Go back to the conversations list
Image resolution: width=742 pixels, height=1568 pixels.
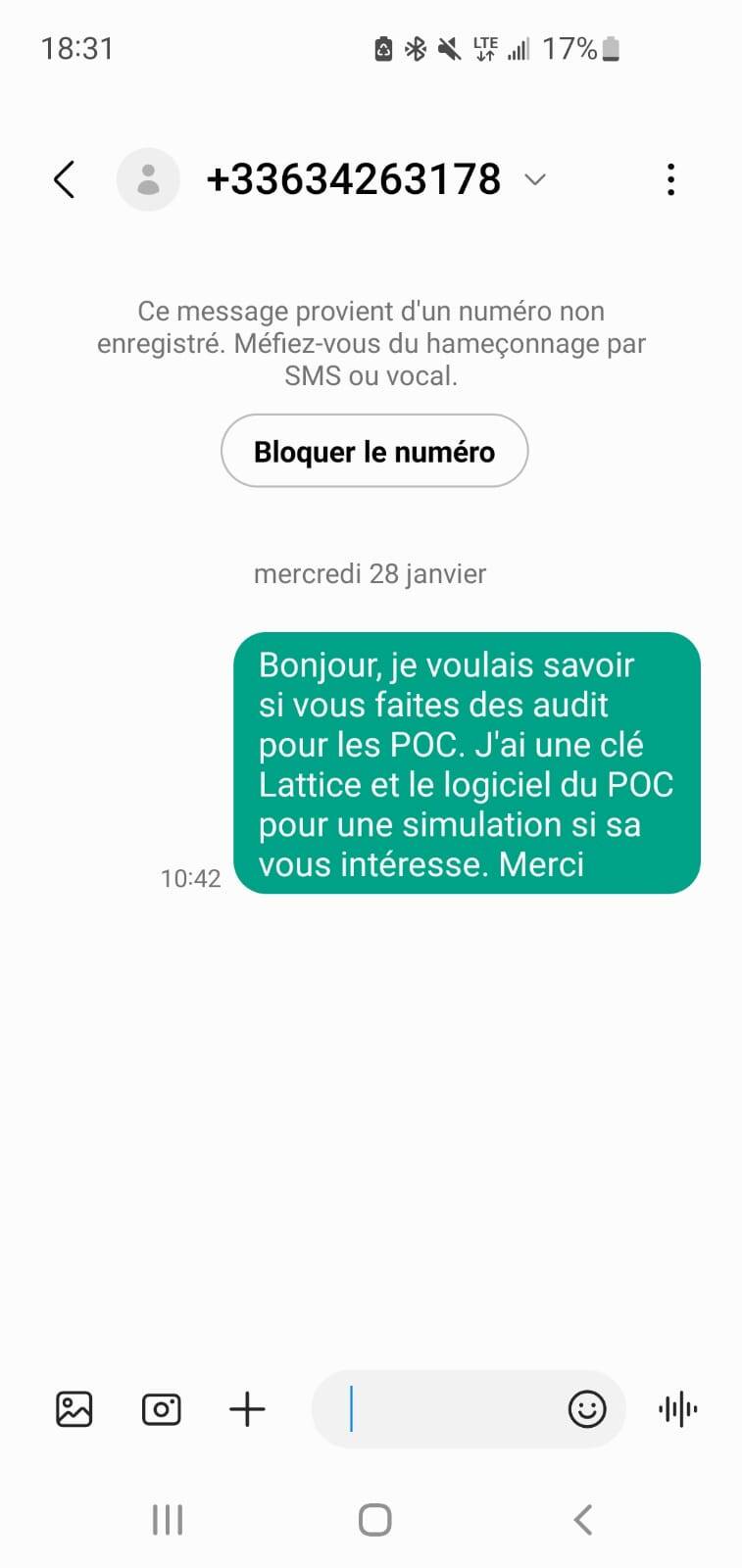point(65,179)
